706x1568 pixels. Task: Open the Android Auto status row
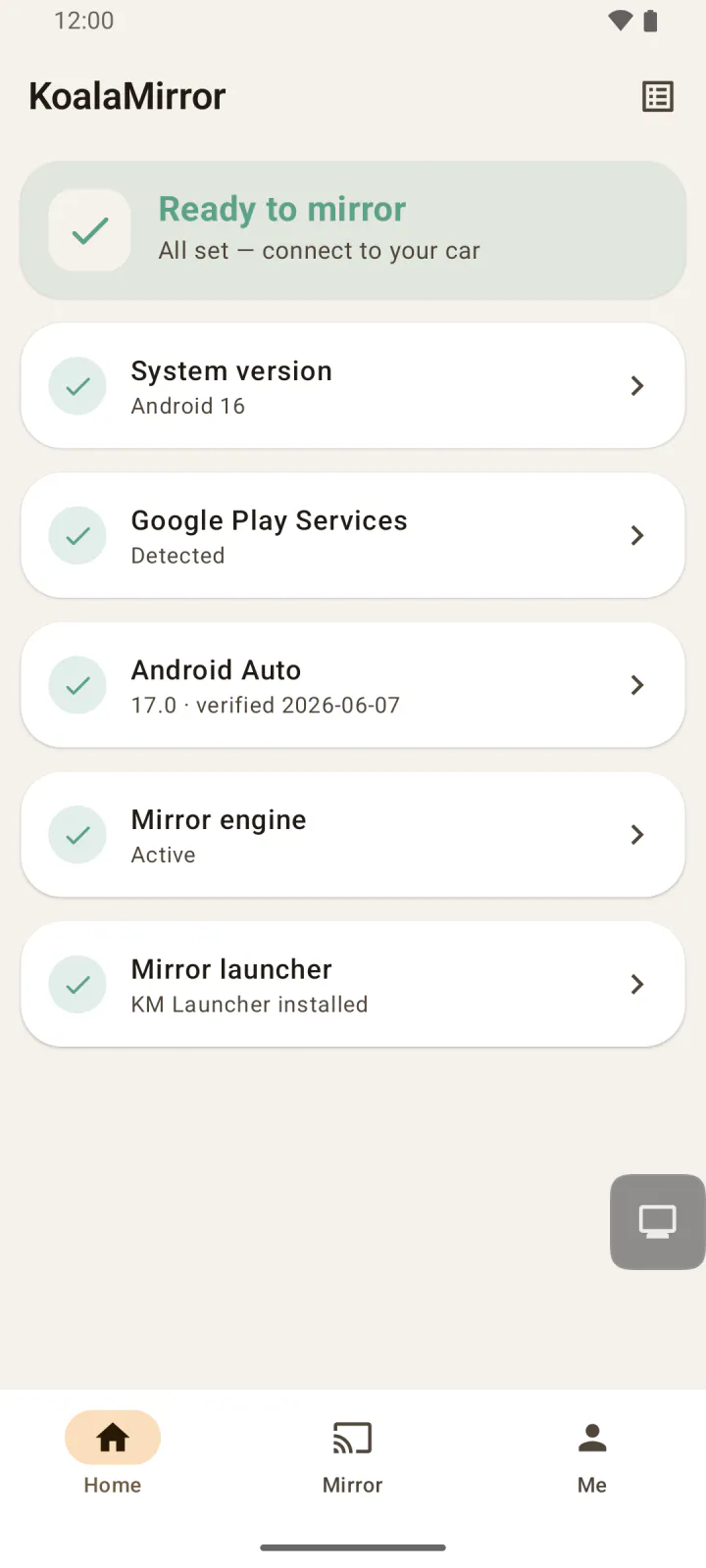pyautogui.click(x=353, y=685)
